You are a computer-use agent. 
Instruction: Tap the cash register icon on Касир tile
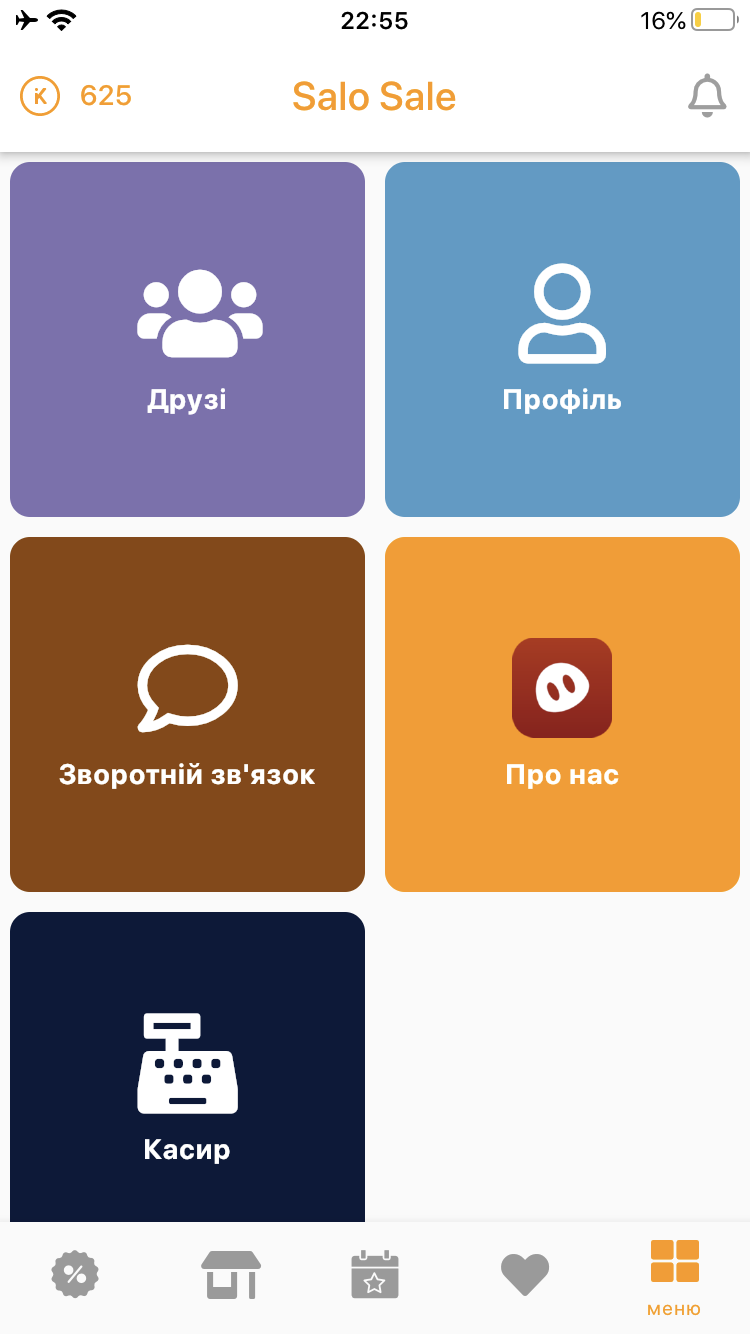pyautogui.click(x=187, y=1063)
